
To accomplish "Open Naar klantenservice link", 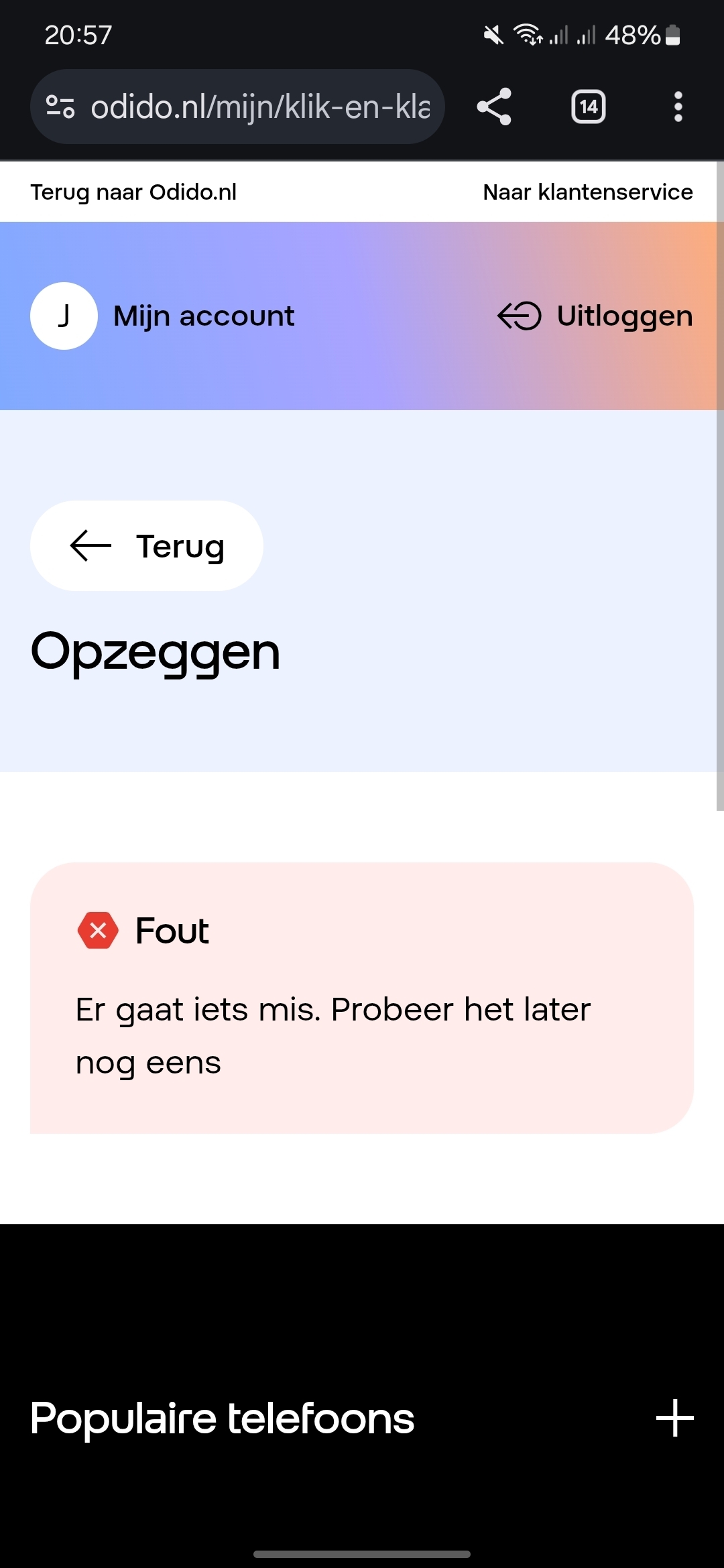I will (587, 192).
